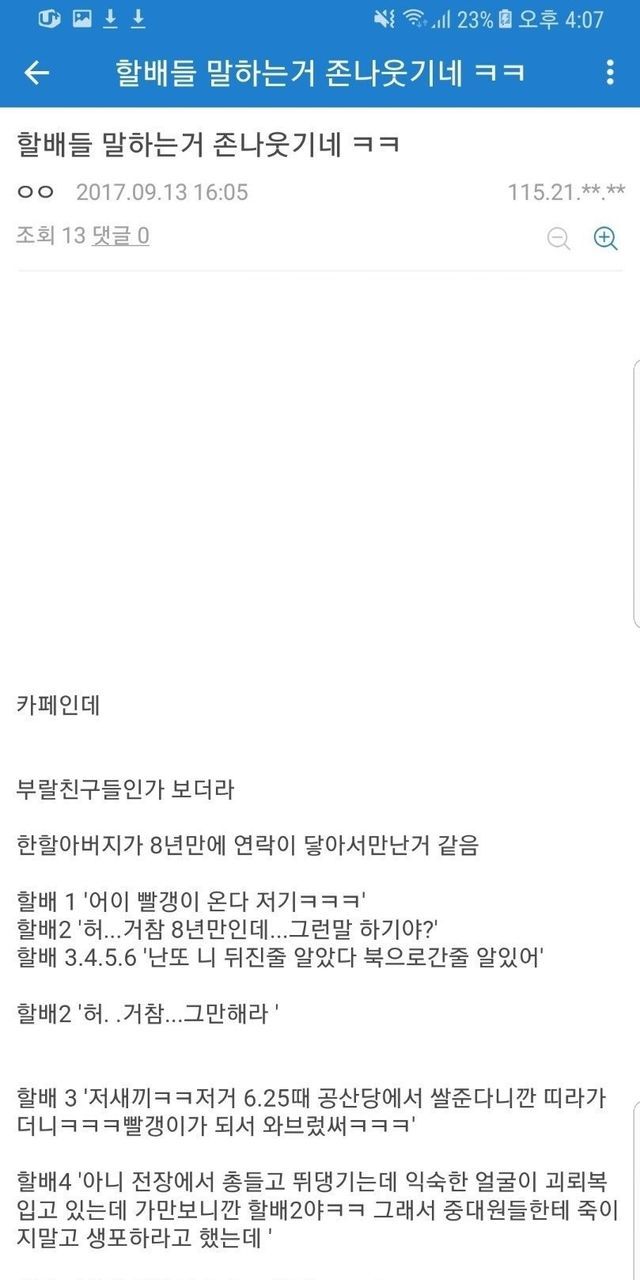Open the 댓글 0 comments link

point(120,236)
